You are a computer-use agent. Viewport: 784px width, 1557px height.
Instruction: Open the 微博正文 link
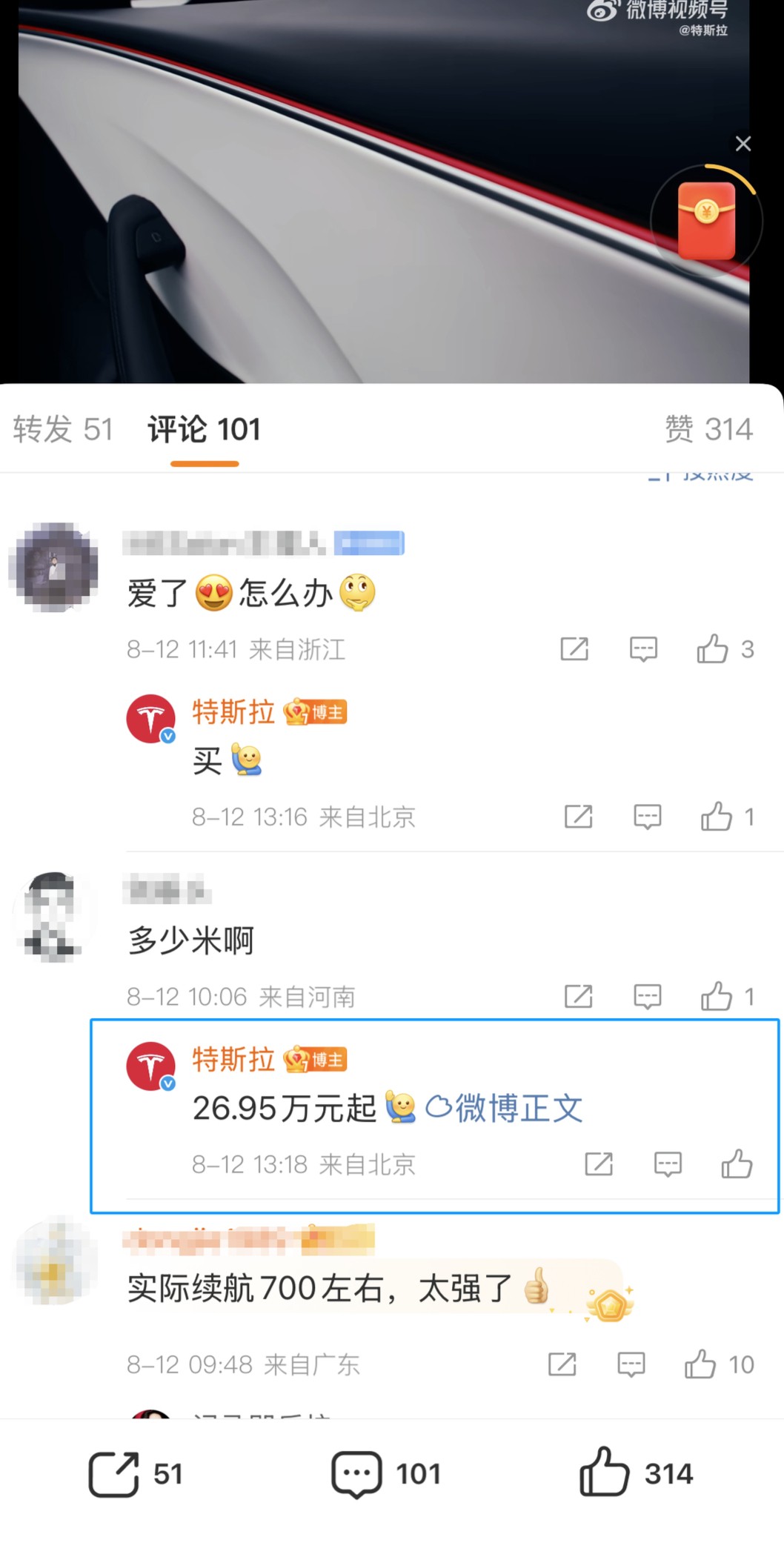(505, 1109)
